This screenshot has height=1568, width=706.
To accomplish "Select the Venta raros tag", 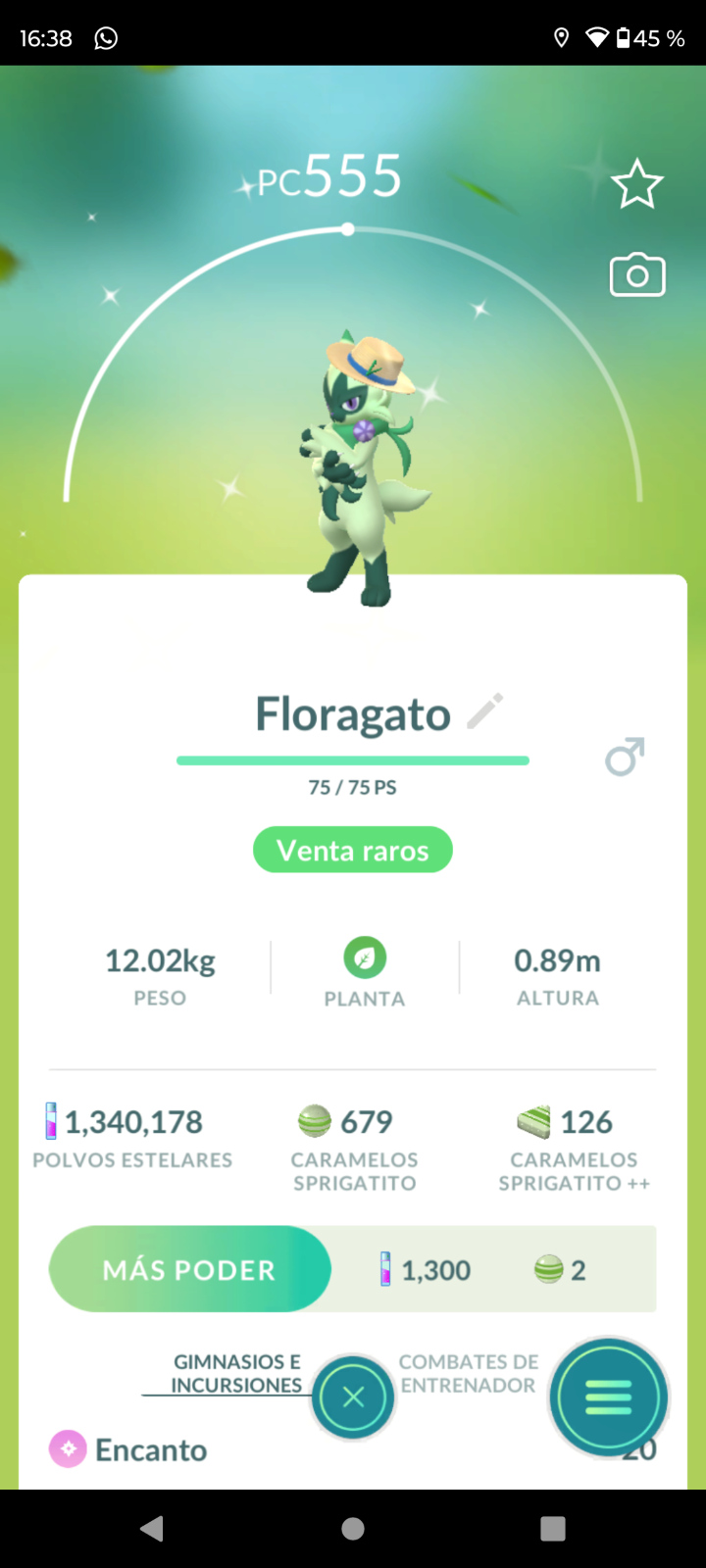I will (x=353, y=850).
